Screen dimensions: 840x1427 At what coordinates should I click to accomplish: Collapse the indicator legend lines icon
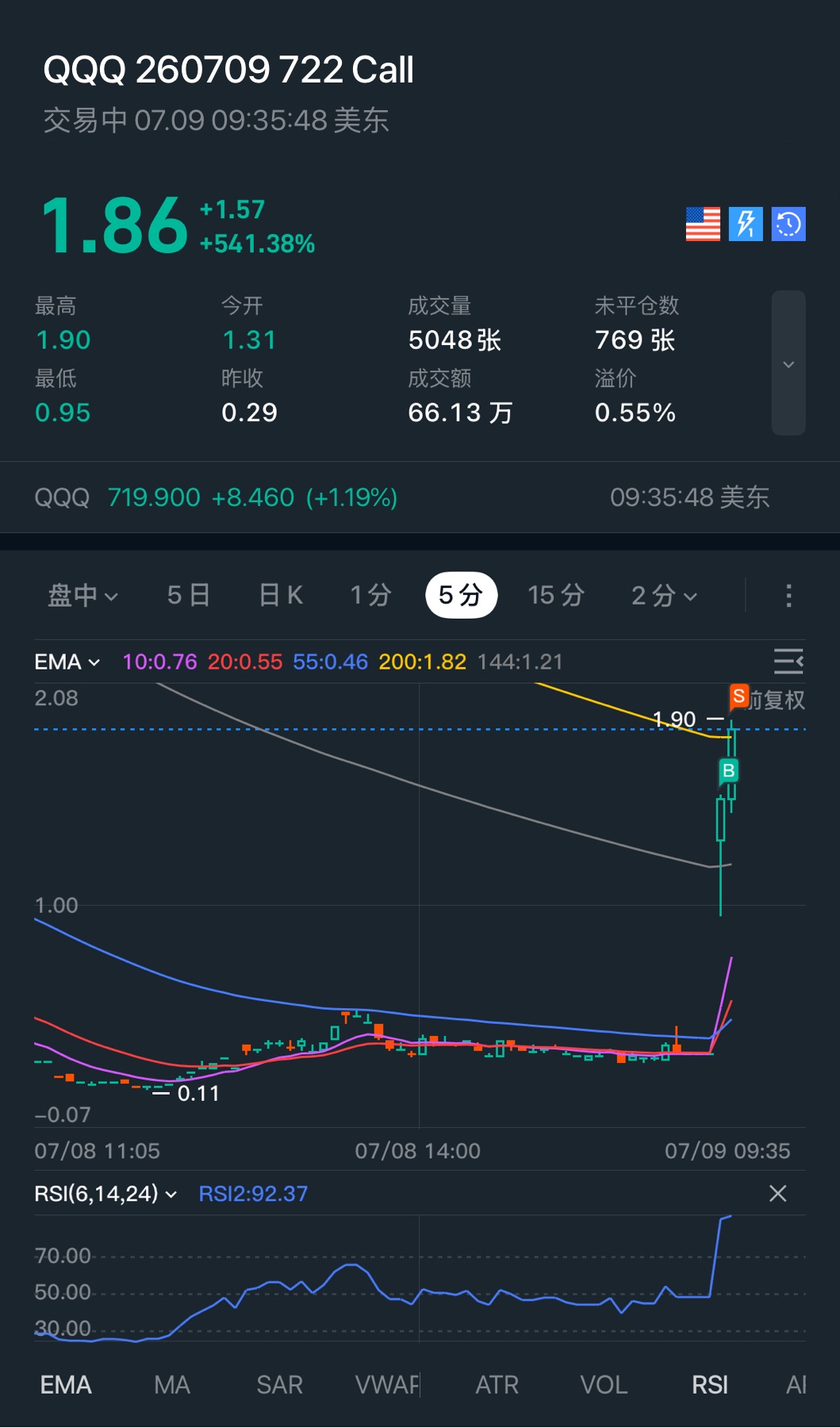click(x=788, y=661)
